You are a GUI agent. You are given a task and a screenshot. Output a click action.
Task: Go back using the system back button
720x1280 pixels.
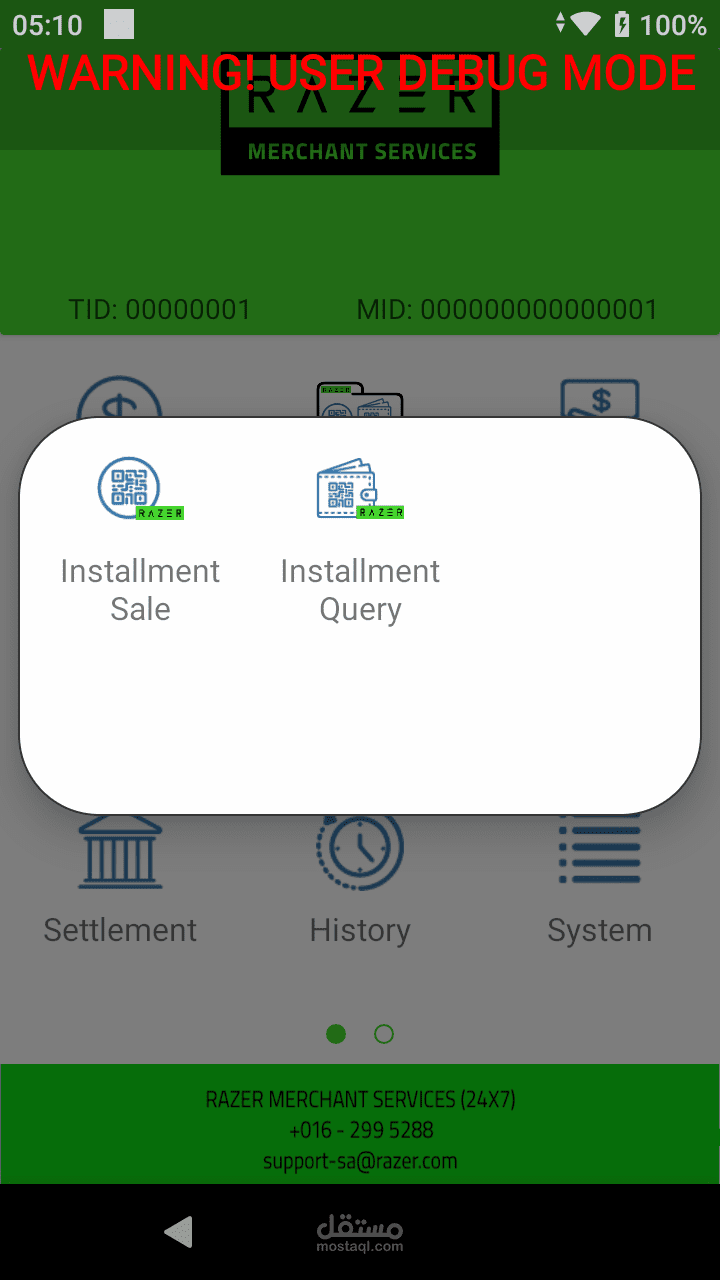(178, 1232)
